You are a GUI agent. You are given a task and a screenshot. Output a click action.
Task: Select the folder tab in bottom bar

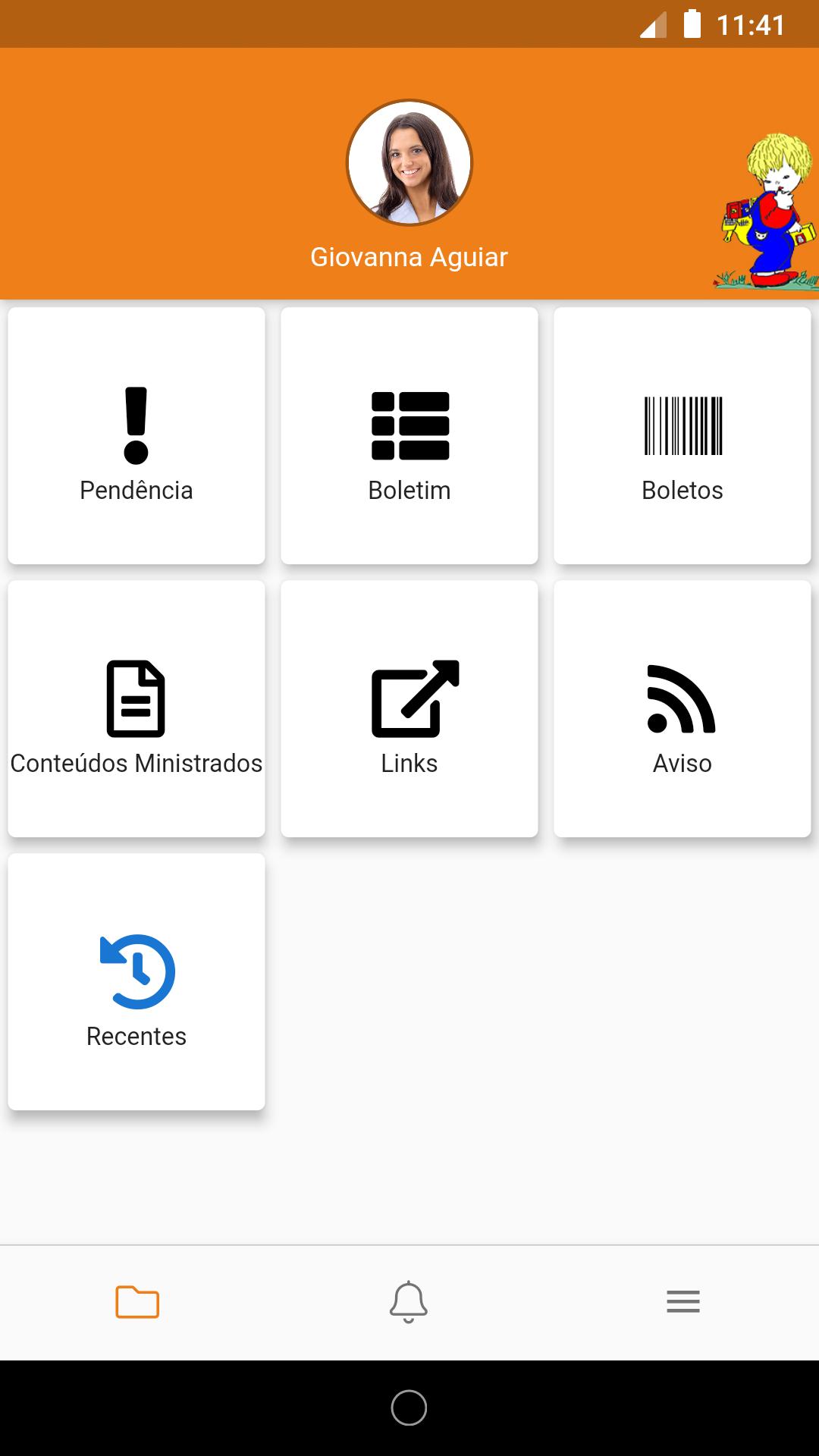[x=137, y=1302]
